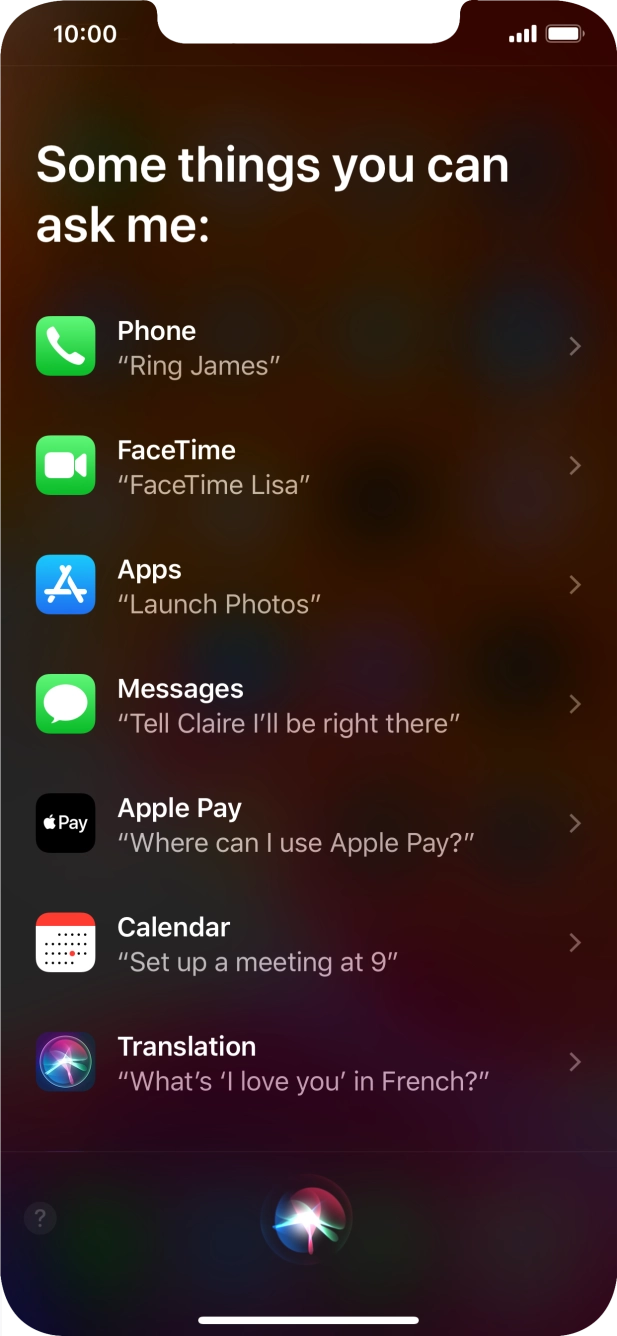The height and width of the screenshot is (1336, 617).
Task: Open the Translation row
Action: tap(308, 1062)
